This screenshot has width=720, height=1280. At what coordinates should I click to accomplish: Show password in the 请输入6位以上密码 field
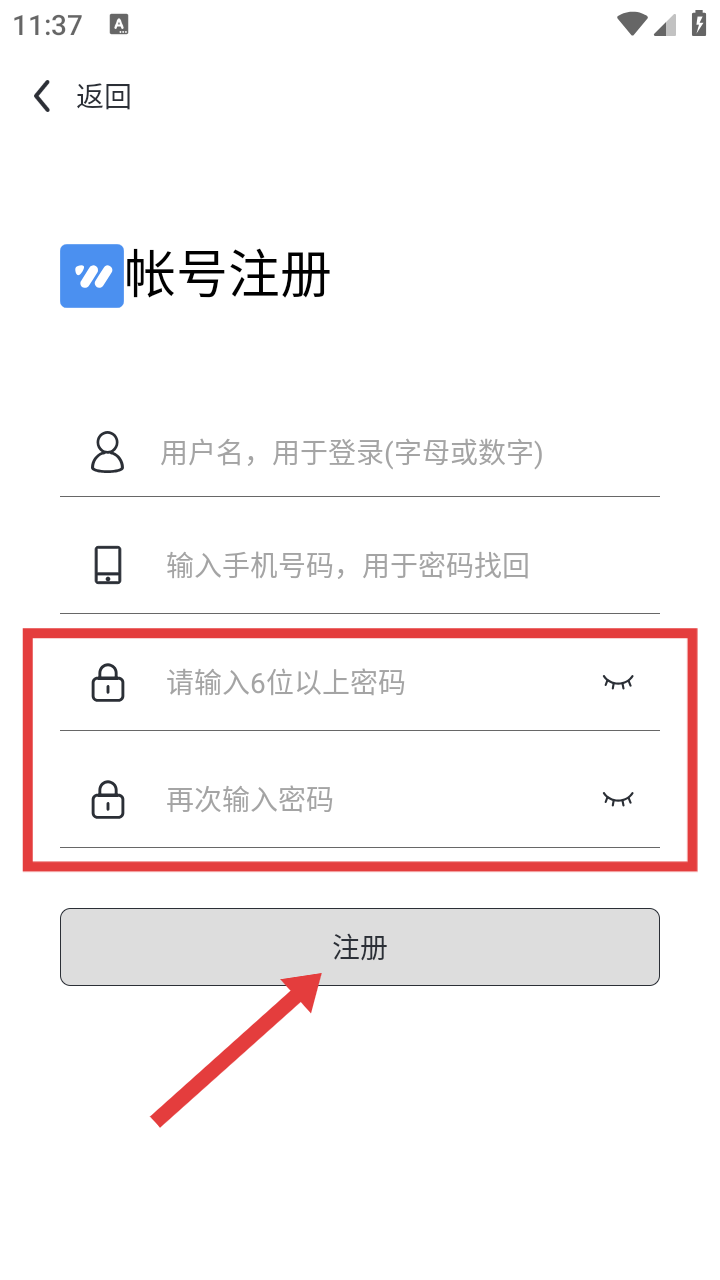[618, 683]
